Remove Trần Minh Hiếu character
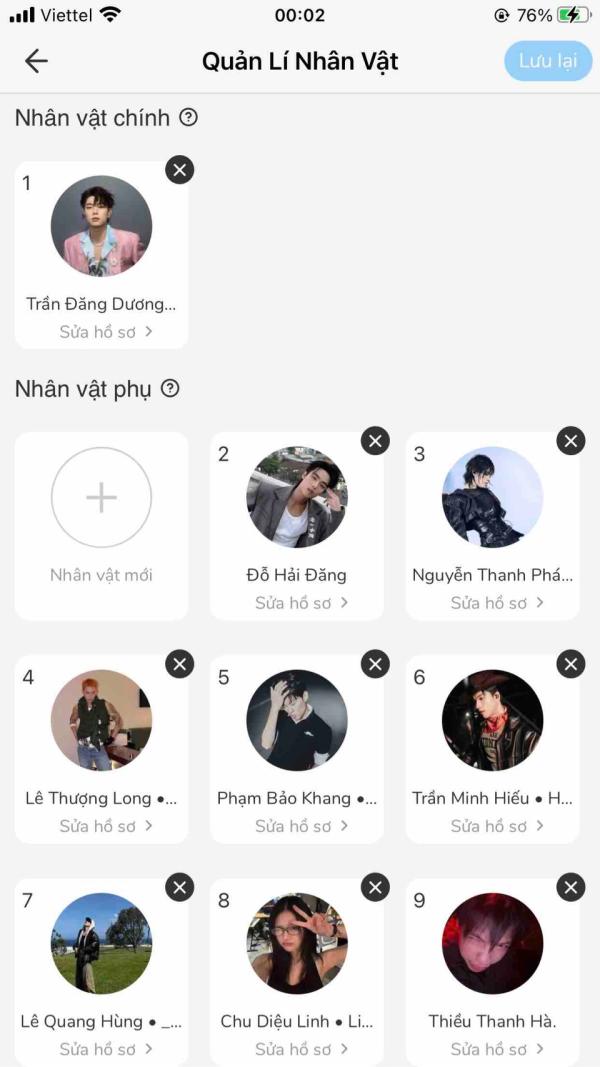The width and height of the screenshot is (600, 1067). pos(570,664)
